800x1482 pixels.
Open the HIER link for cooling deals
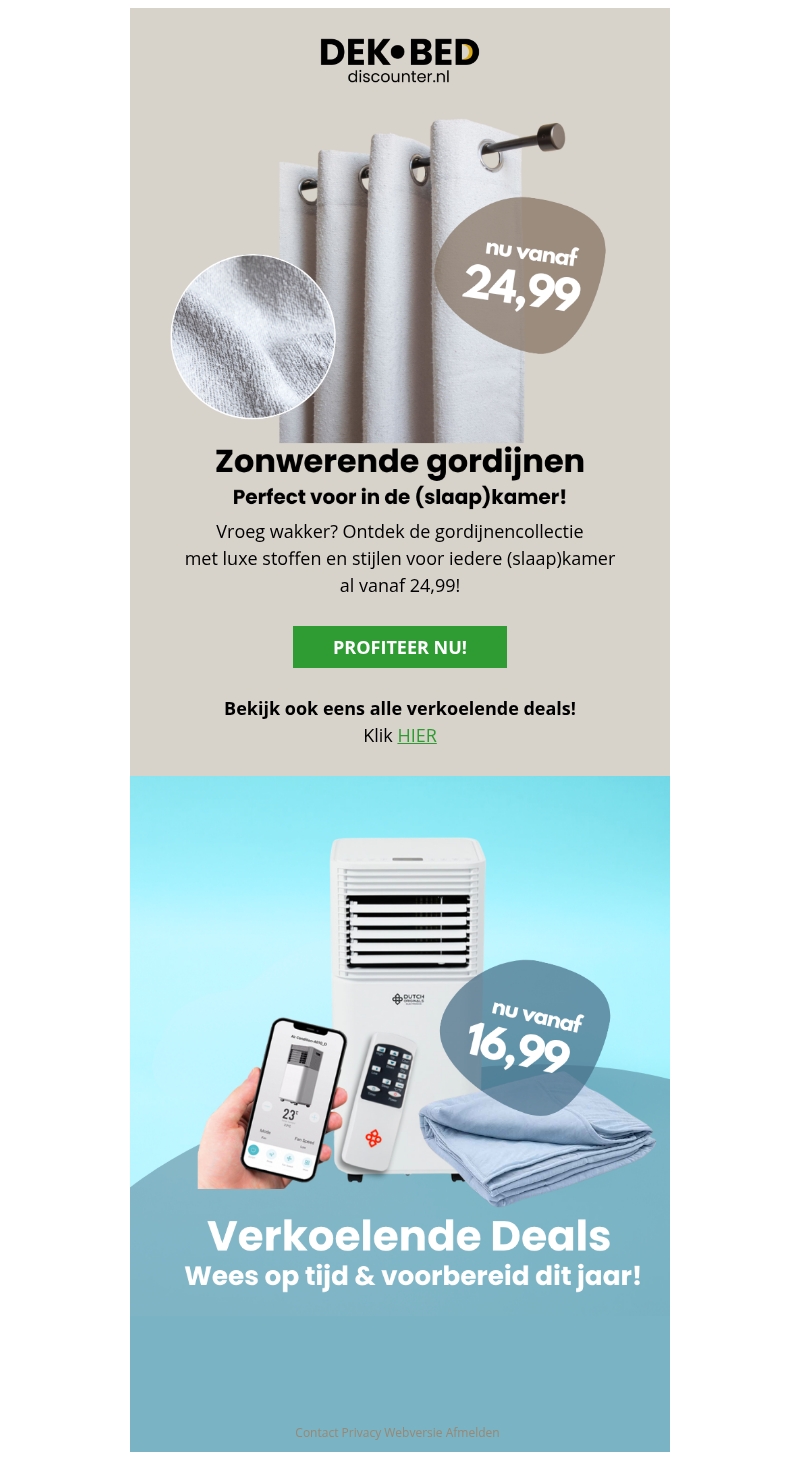(x=417, y=736)
